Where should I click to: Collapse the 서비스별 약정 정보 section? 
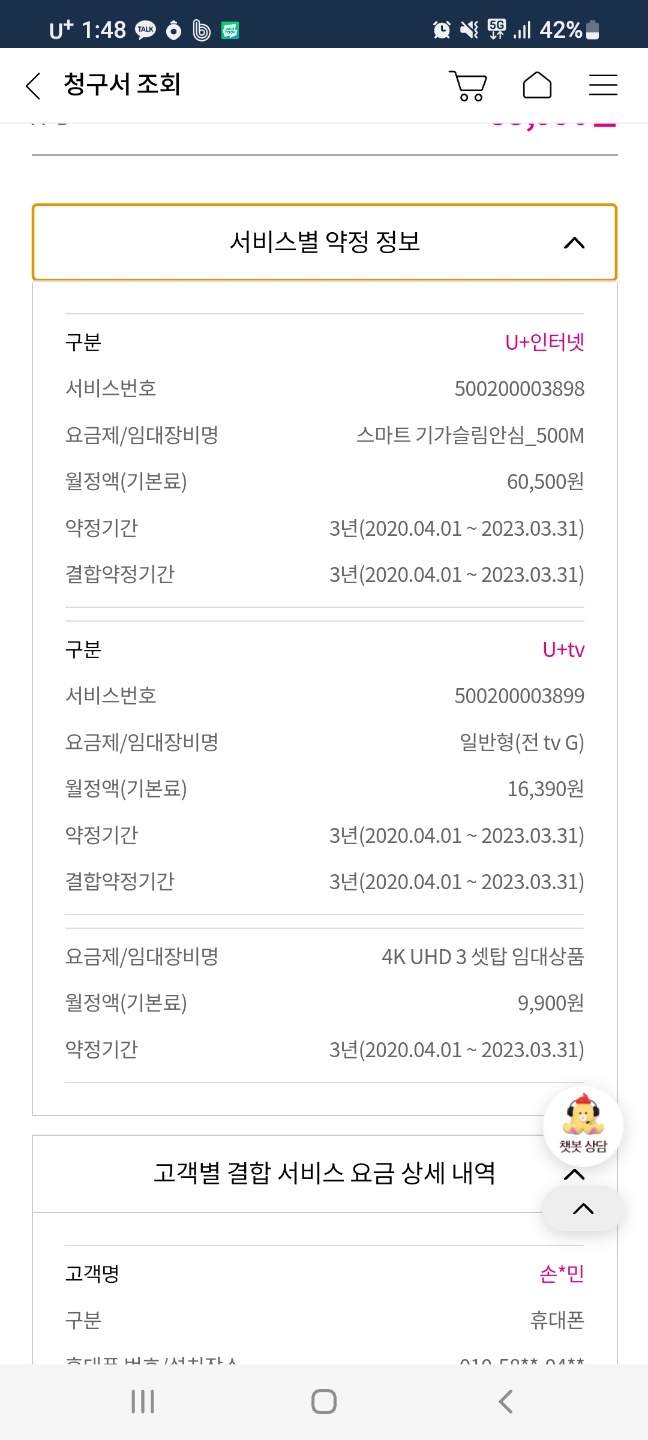pos(573,243)
